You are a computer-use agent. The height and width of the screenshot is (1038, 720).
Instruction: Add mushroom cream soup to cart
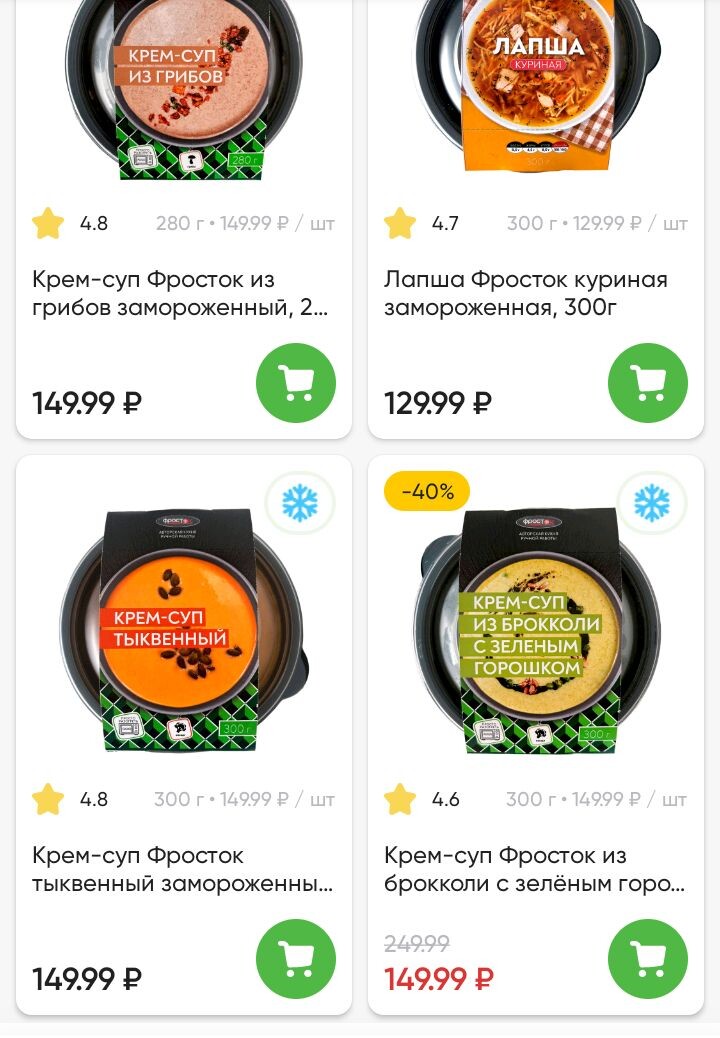(x=296, y=382)
